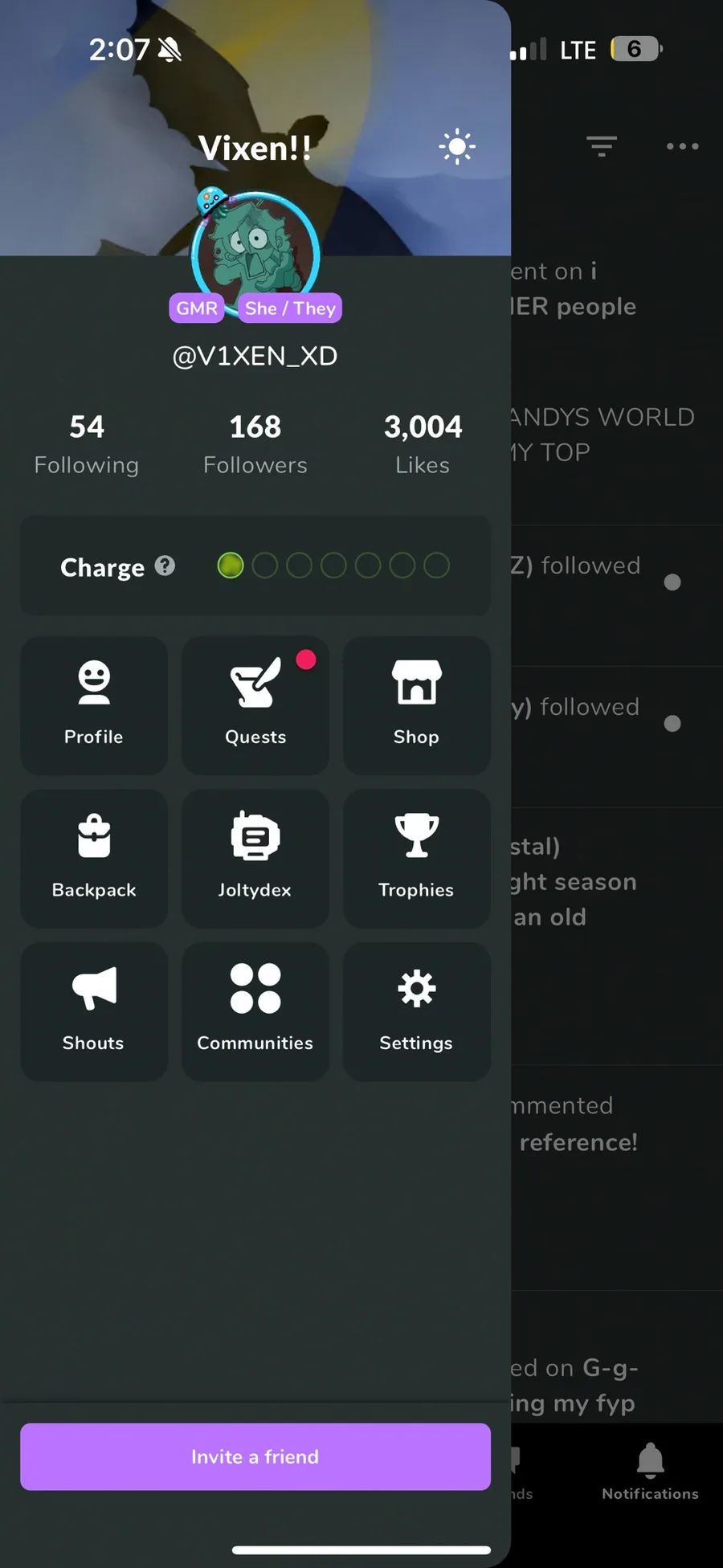Open the Backpack
This screenshot has height=1568, width=723.
(94, 858)
